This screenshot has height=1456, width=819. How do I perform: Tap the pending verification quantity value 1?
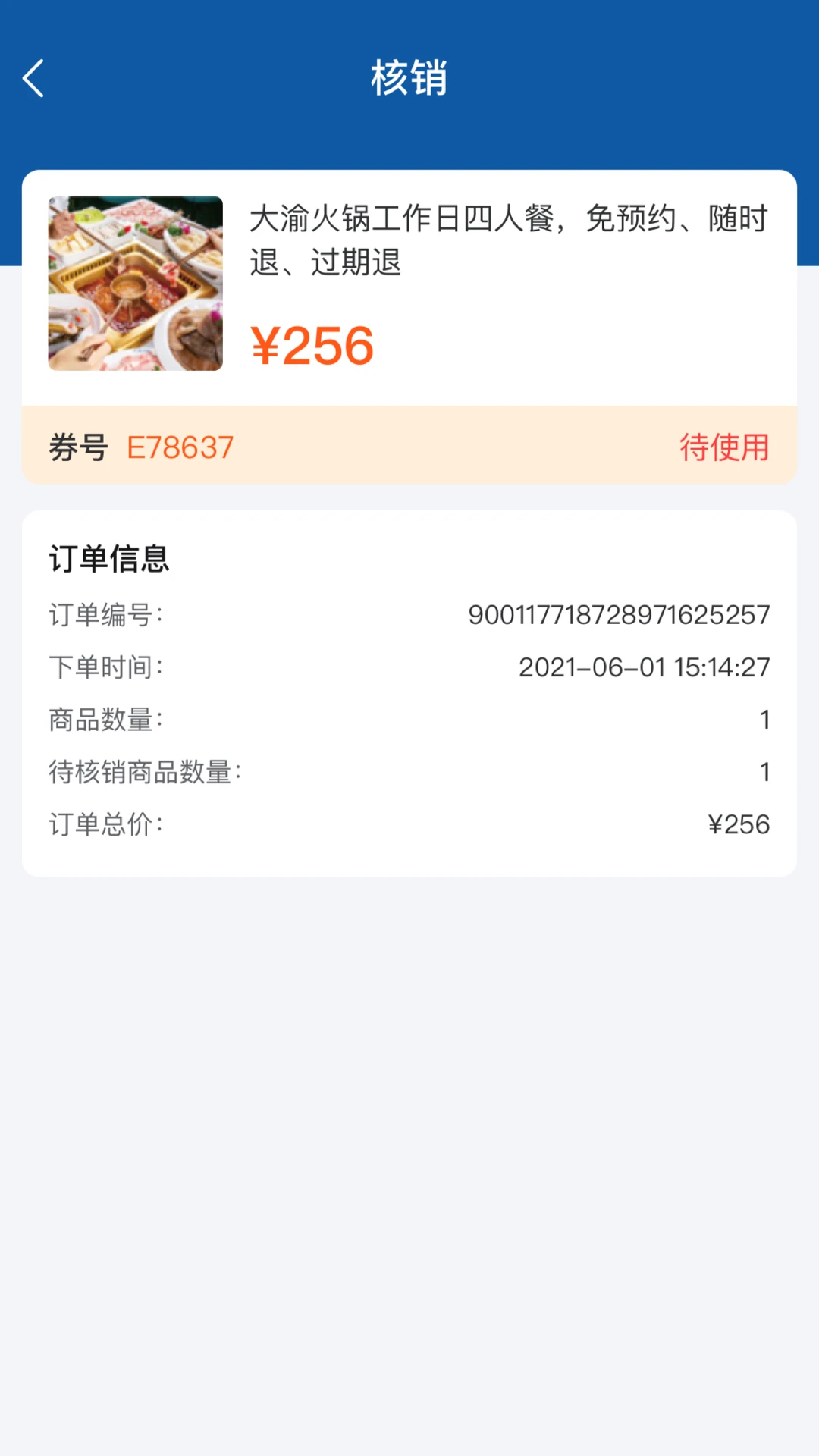coord(764,772)
